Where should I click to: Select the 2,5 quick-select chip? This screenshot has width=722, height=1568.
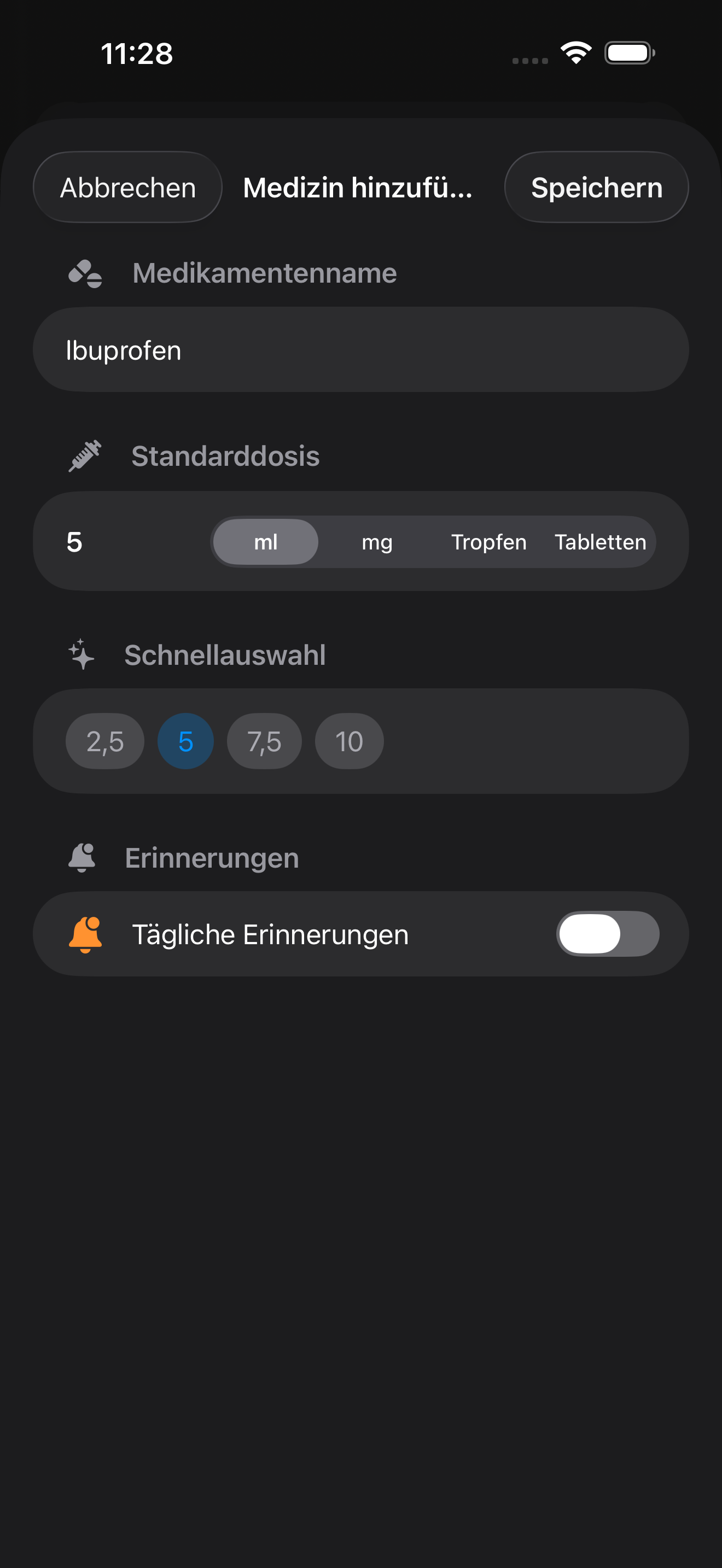(104, 741)
